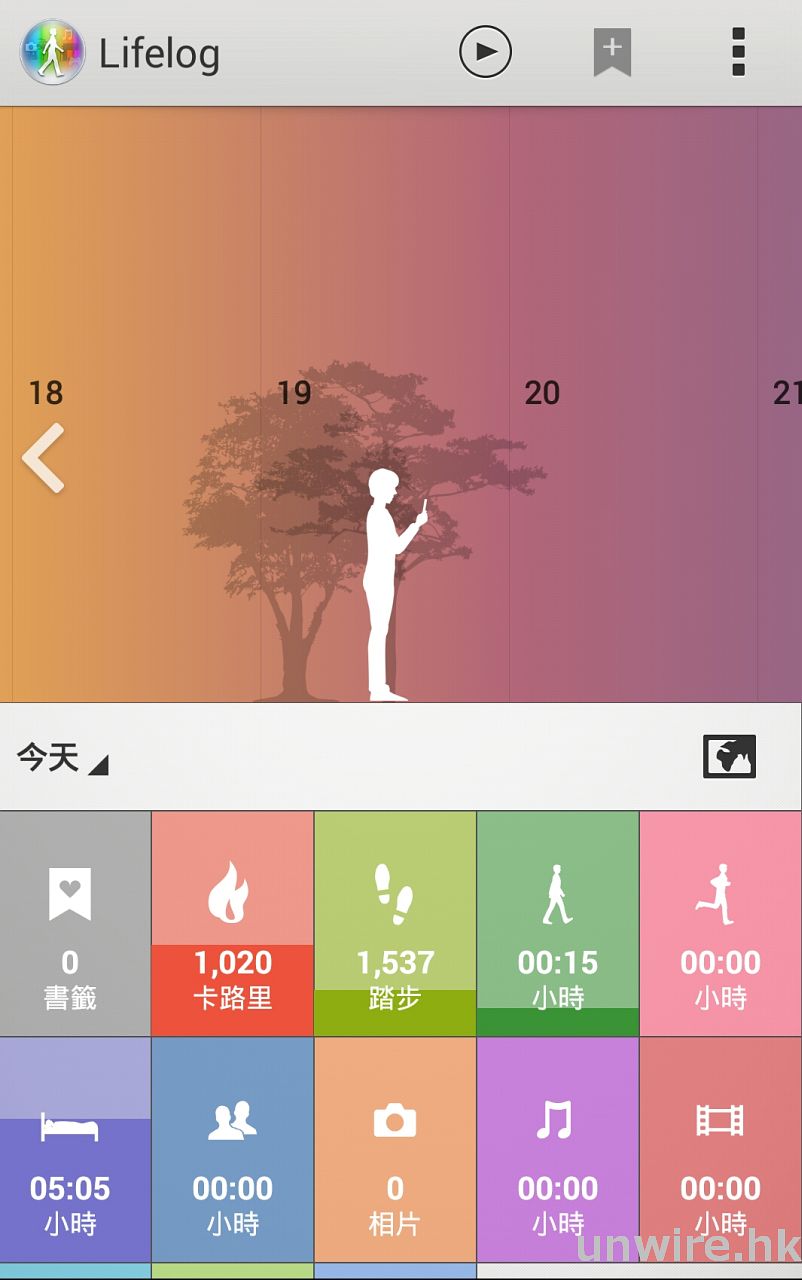Image resolution: width=802 pixels, height=1280 pixels.
Task: Open the map view icon
Action: pyautogui.click(x=729, y=757)
